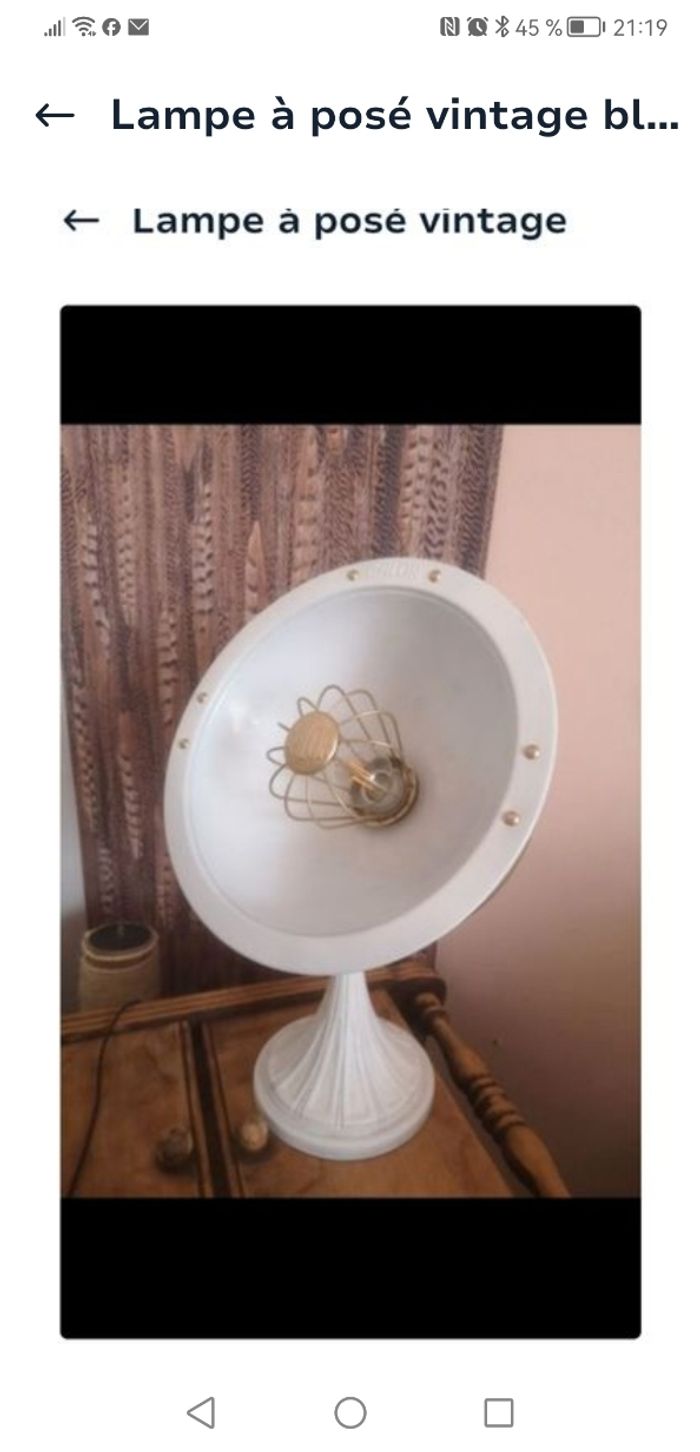This screenshot has height=1452, width=700.
Task: Go back from the Lampe à posé listing
Action: pos(55,116)
